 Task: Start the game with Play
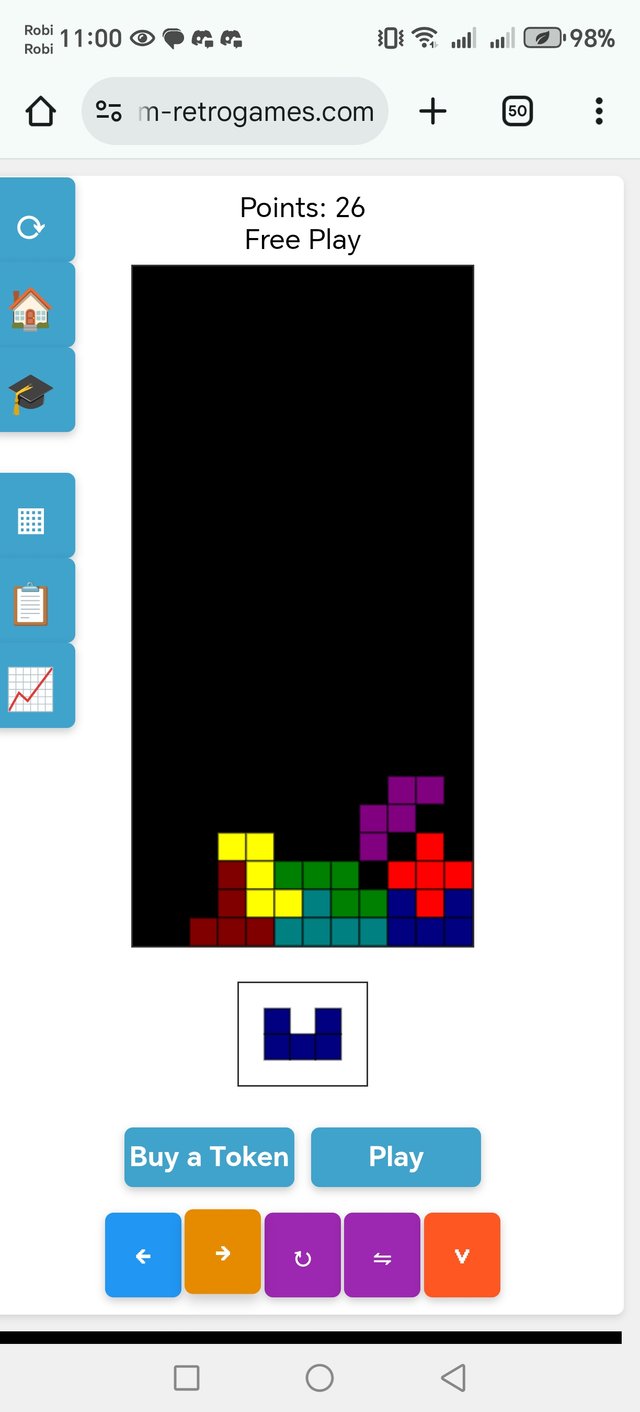tap(396, 1157)
